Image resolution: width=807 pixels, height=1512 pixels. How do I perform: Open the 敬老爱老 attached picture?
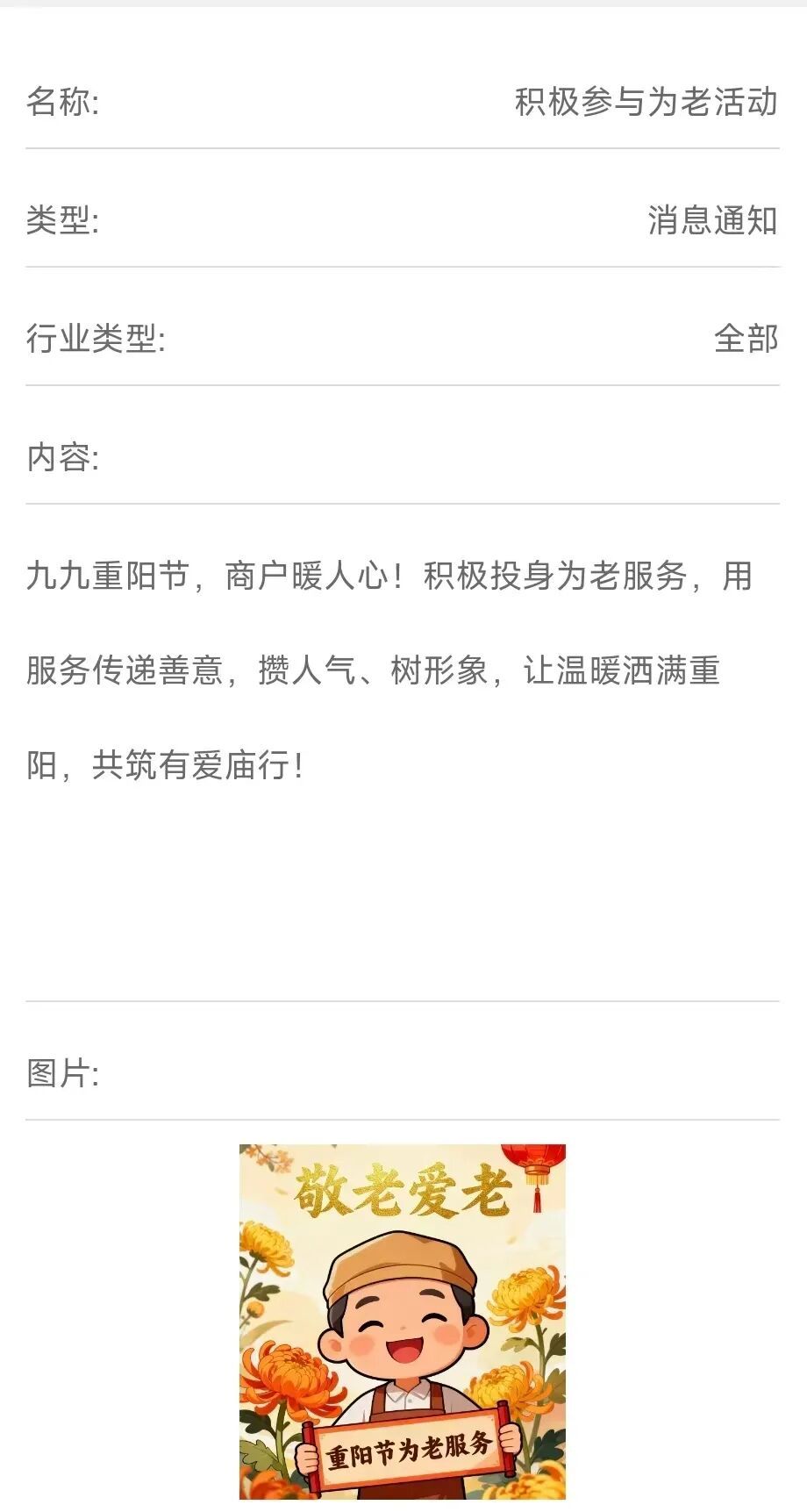click(403, 1321)
